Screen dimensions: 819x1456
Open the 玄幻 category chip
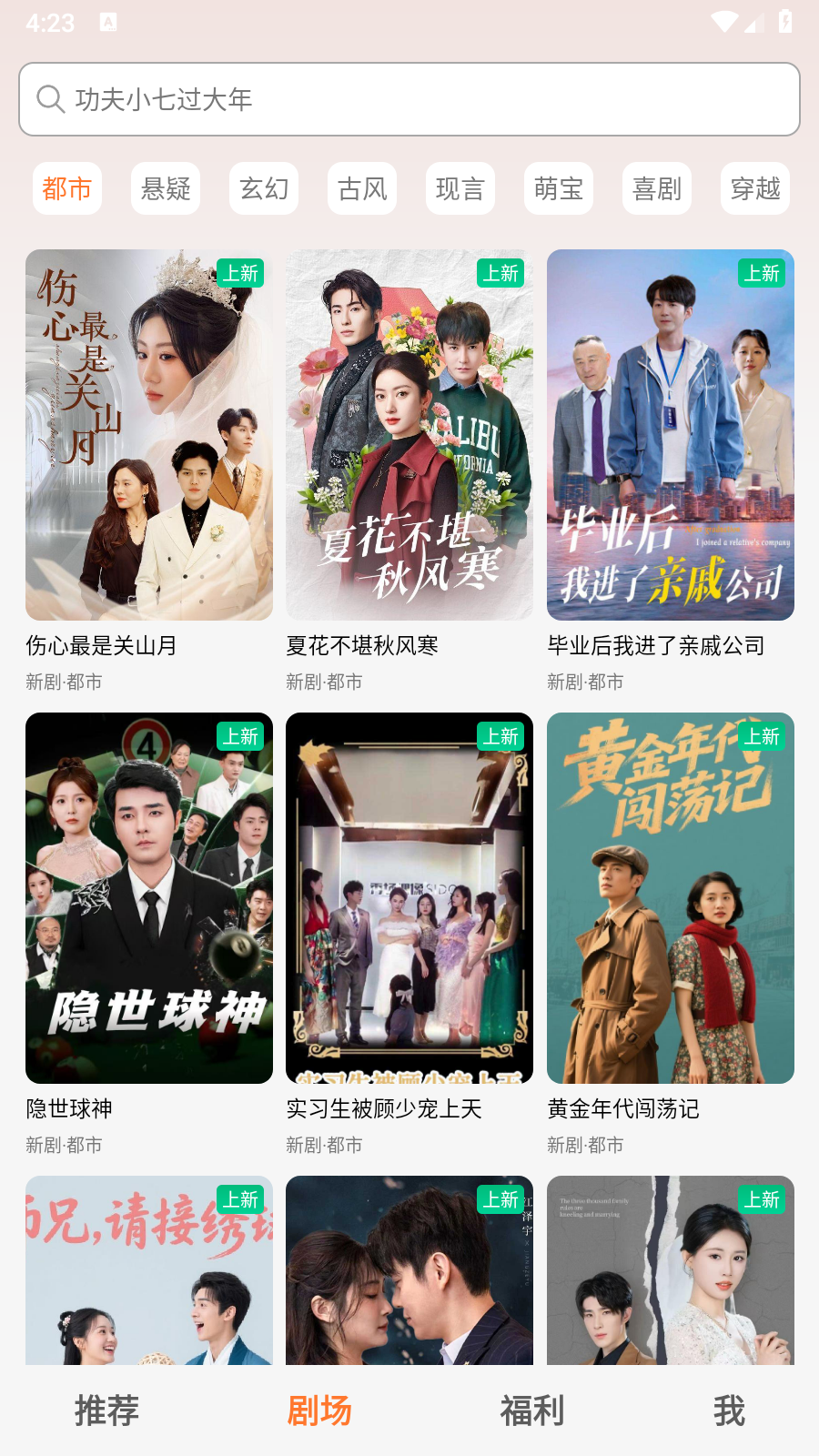pos(264,188)
